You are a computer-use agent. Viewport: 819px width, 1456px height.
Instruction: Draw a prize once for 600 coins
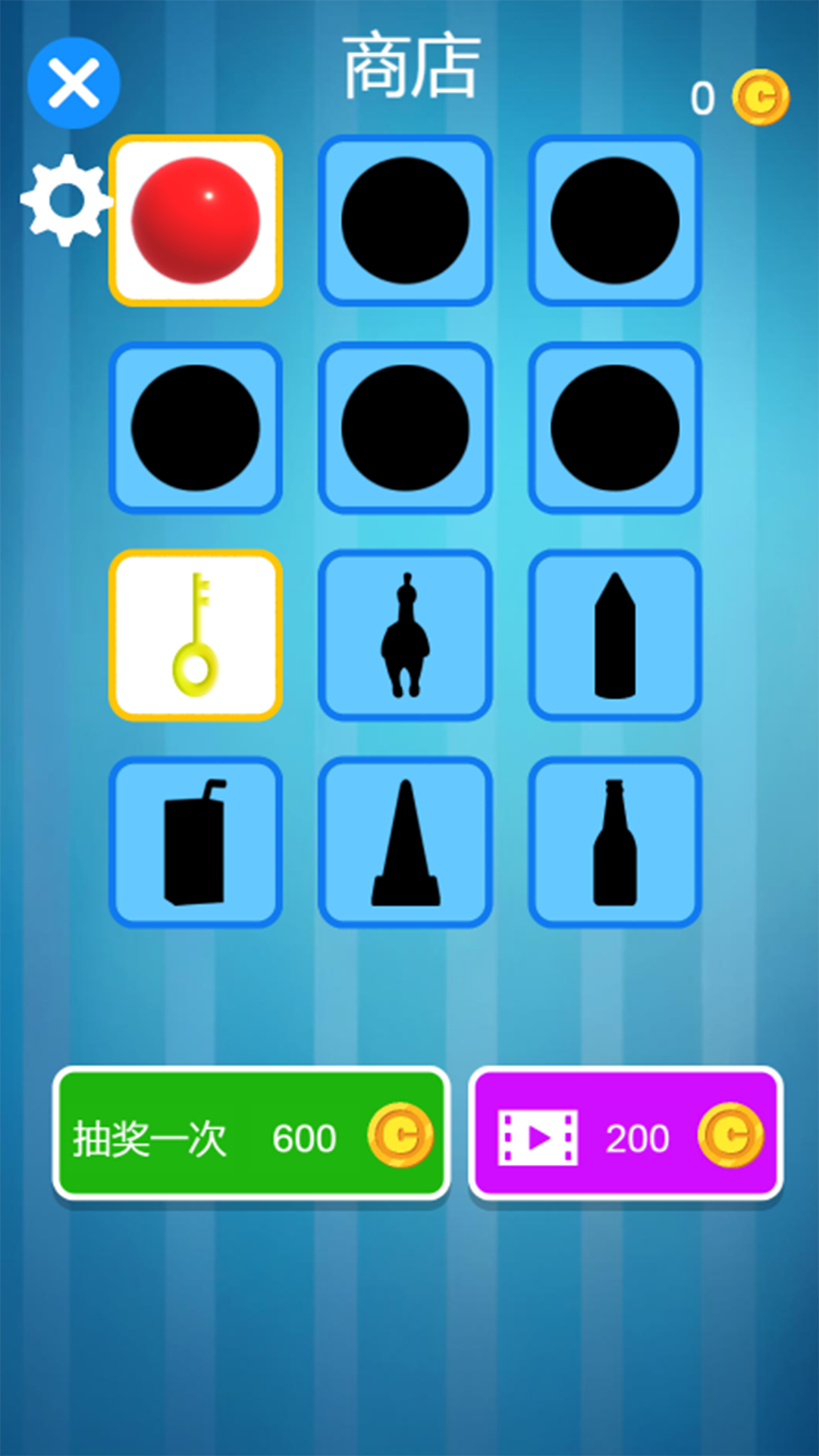pyautogui.click(x=251, y=1134)
